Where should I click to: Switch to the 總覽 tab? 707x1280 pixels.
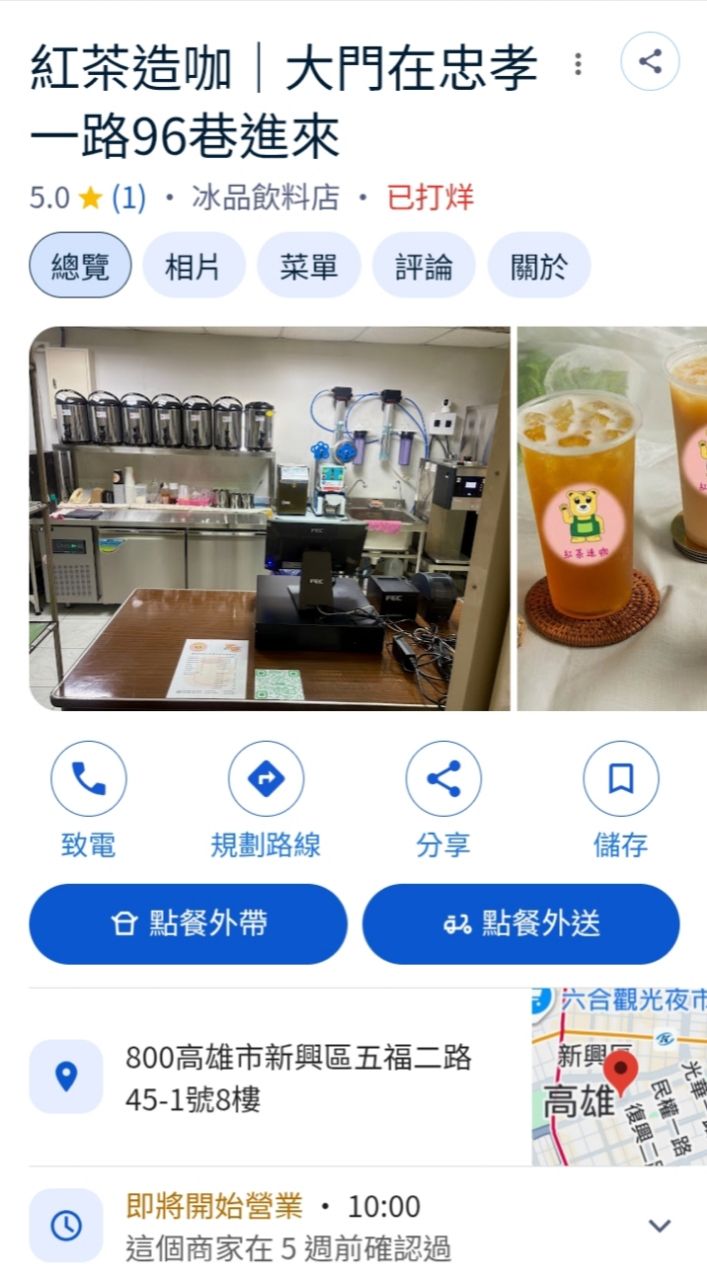[x=80, y=266]
